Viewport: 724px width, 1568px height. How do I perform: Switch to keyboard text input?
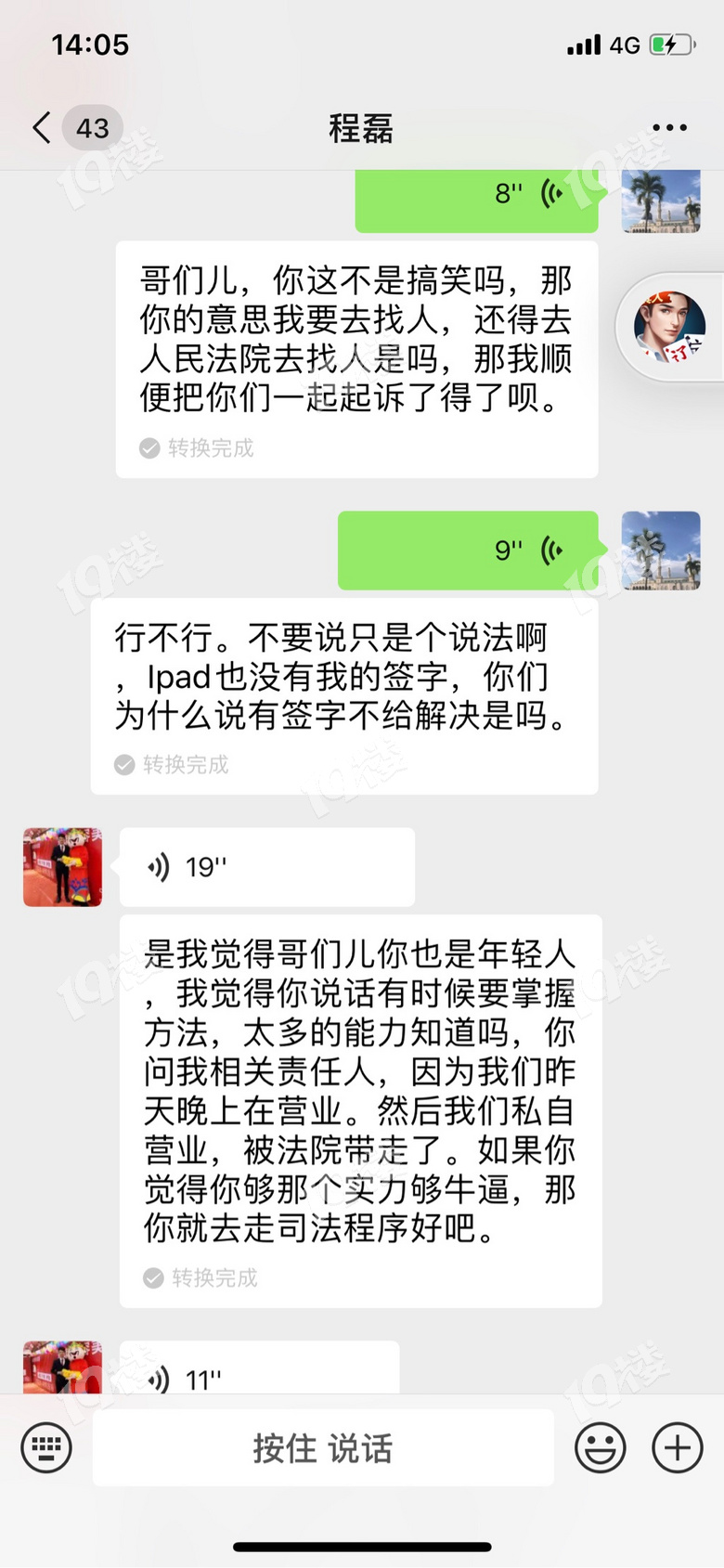pyautogui.click(x=46, y=1447)
